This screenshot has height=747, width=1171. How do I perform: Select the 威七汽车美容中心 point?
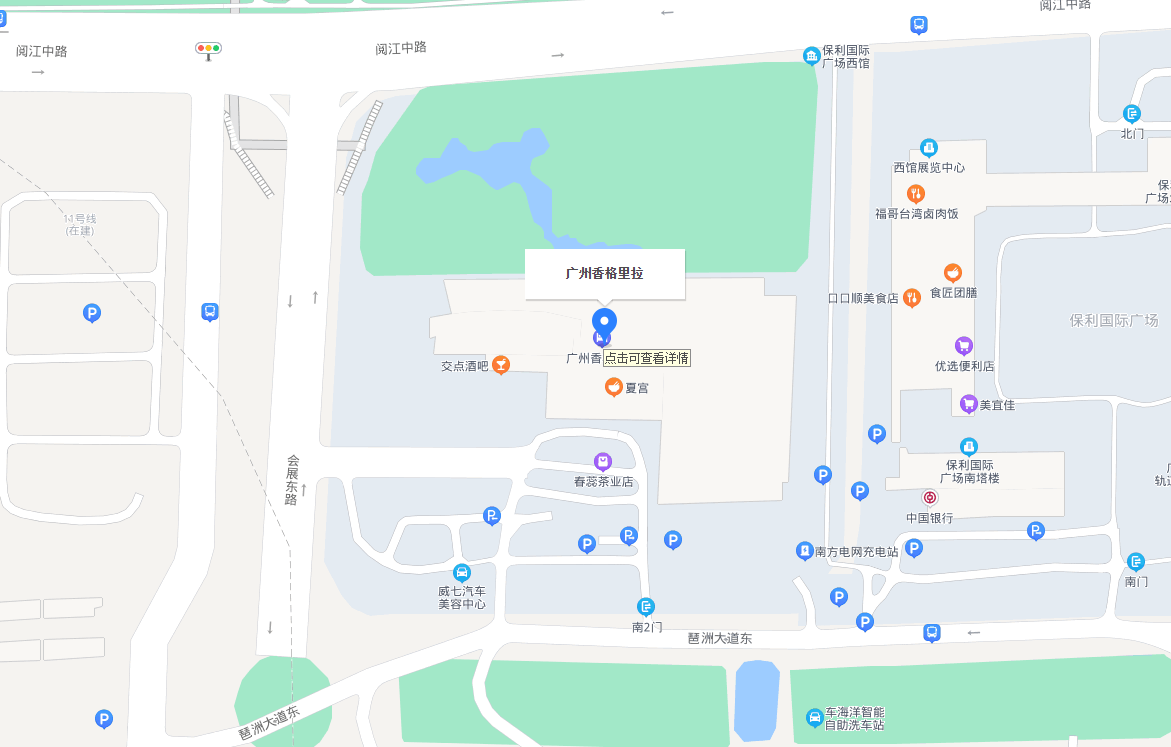(x=462, y=573)
